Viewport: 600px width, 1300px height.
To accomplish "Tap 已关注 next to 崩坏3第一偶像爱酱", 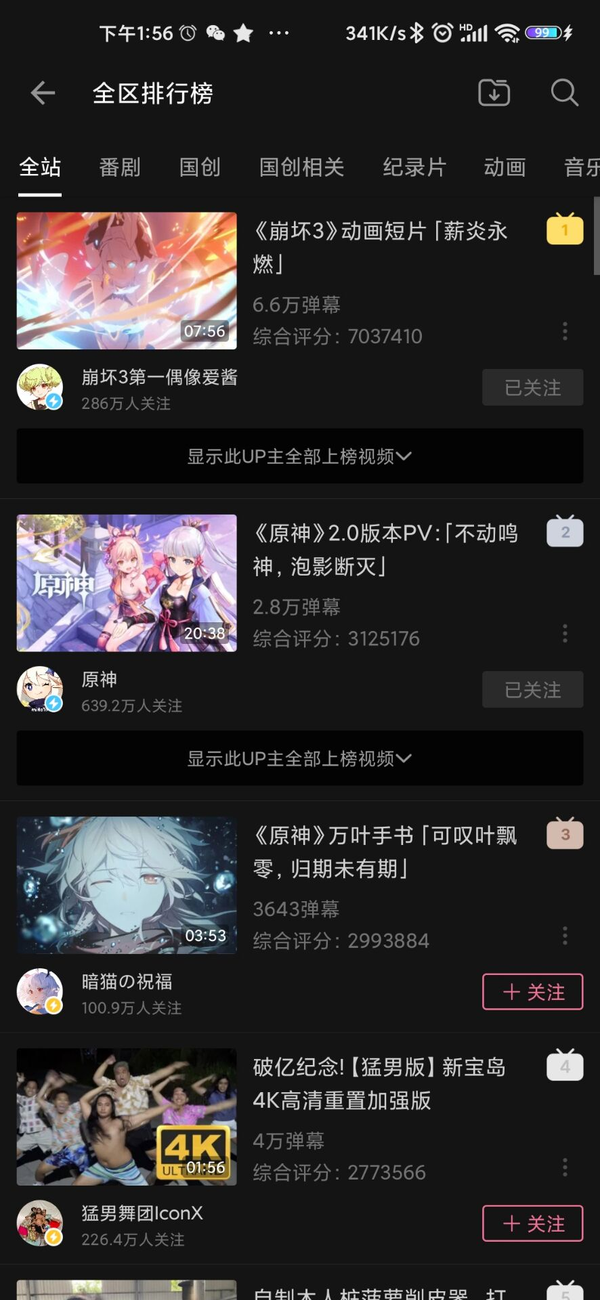I will pos(532,388).
